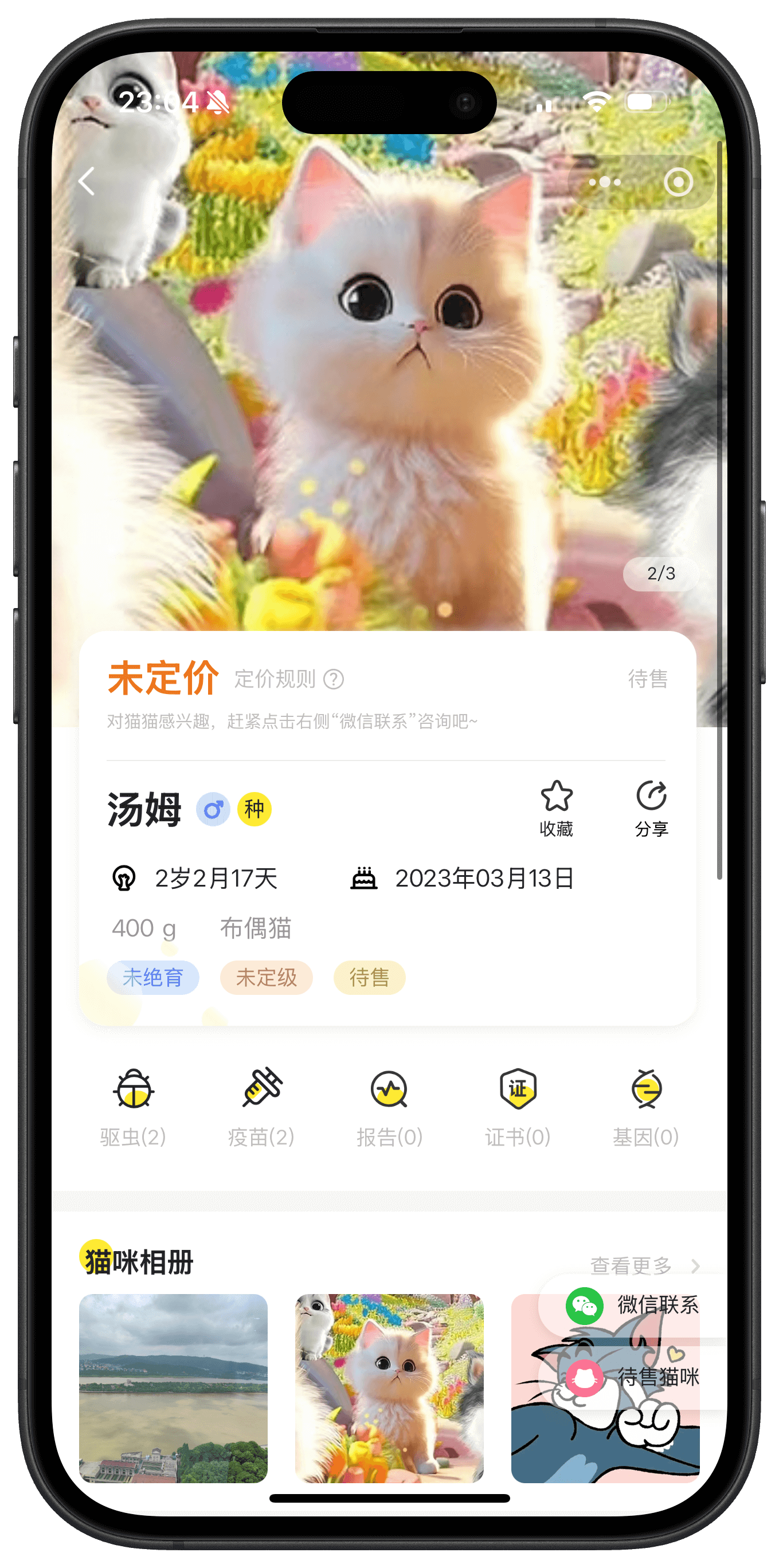Open the river landscape photo in album
The image size is (779, 1568).
(174, 1388)
